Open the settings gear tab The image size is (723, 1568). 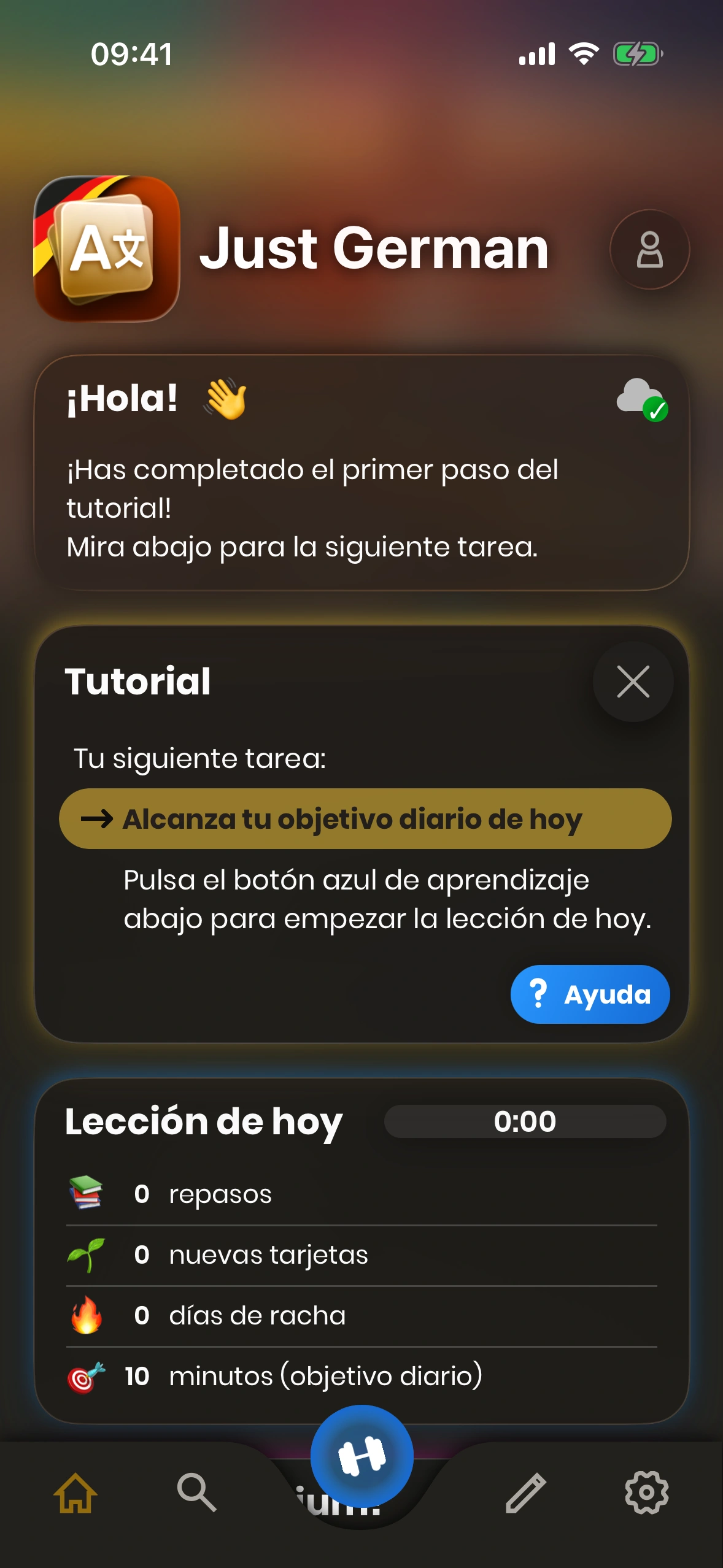(x=646, y=1493)
